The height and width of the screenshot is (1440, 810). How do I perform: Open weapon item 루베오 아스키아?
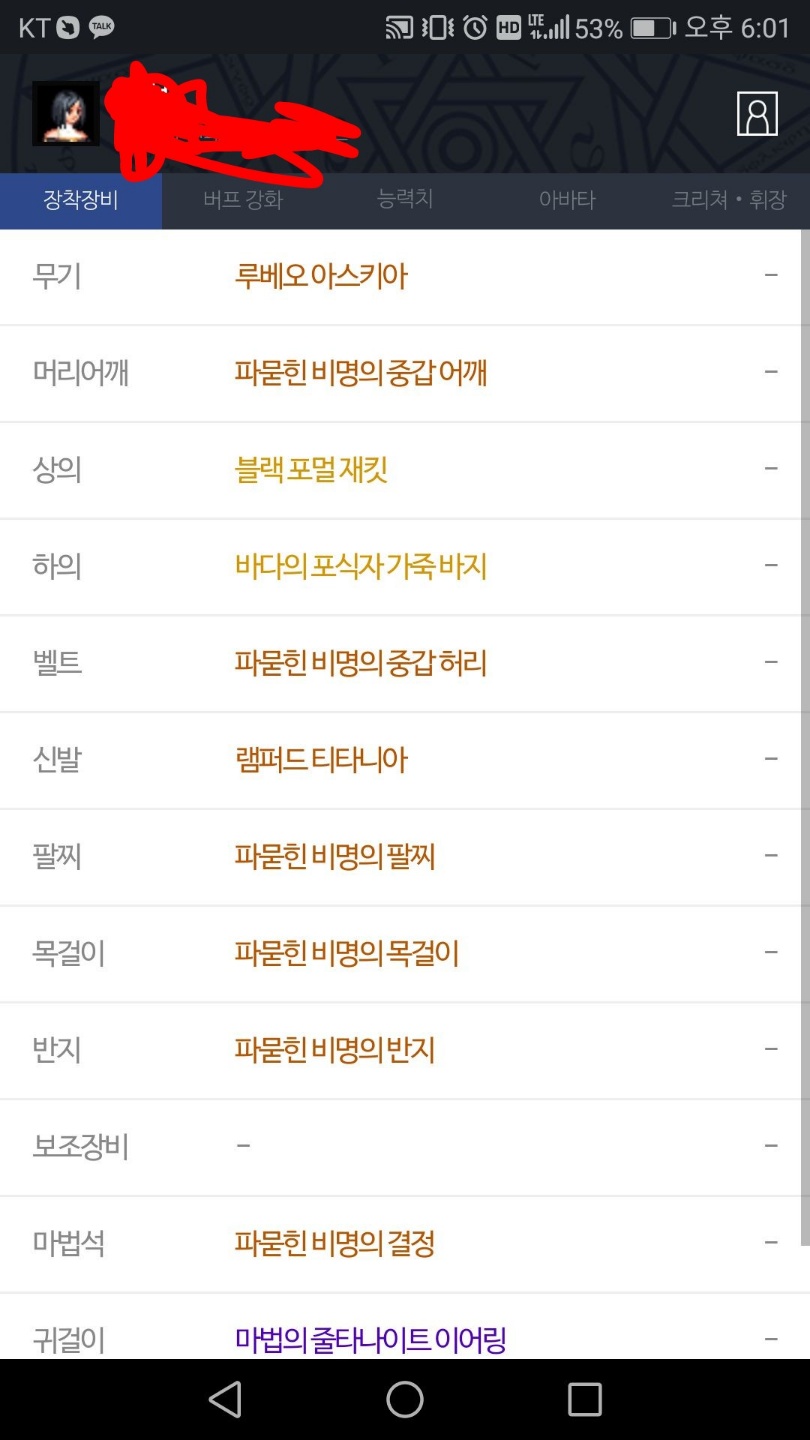click(321, 276)
